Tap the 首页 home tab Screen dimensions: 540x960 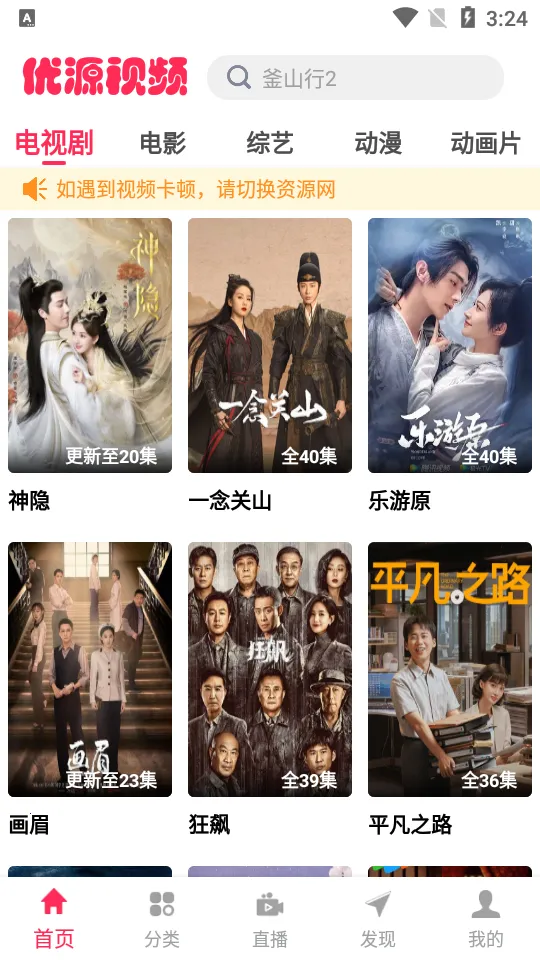[x=54, y=919]
